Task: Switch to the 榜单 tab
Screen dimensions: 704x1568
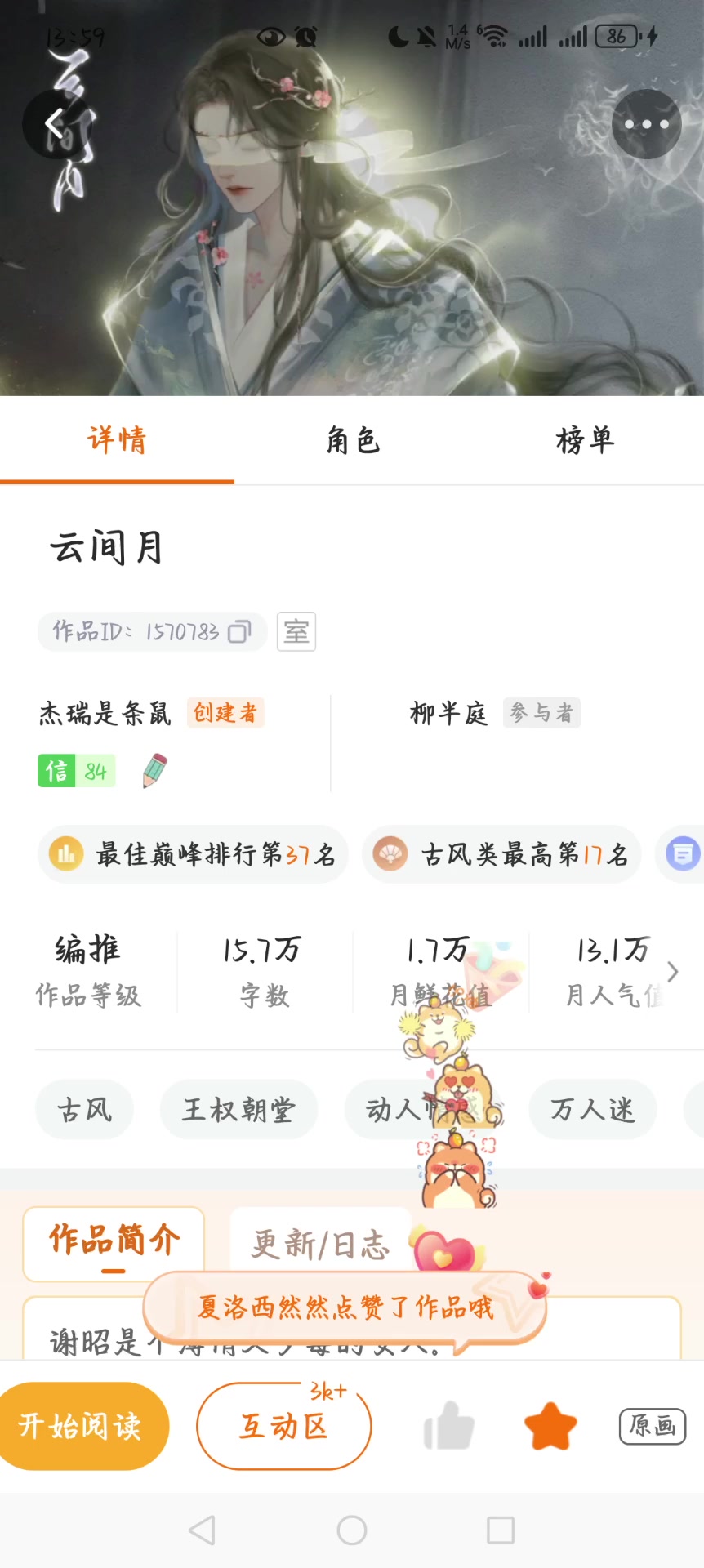Action: pyautogui.click(x=585, y=441)
